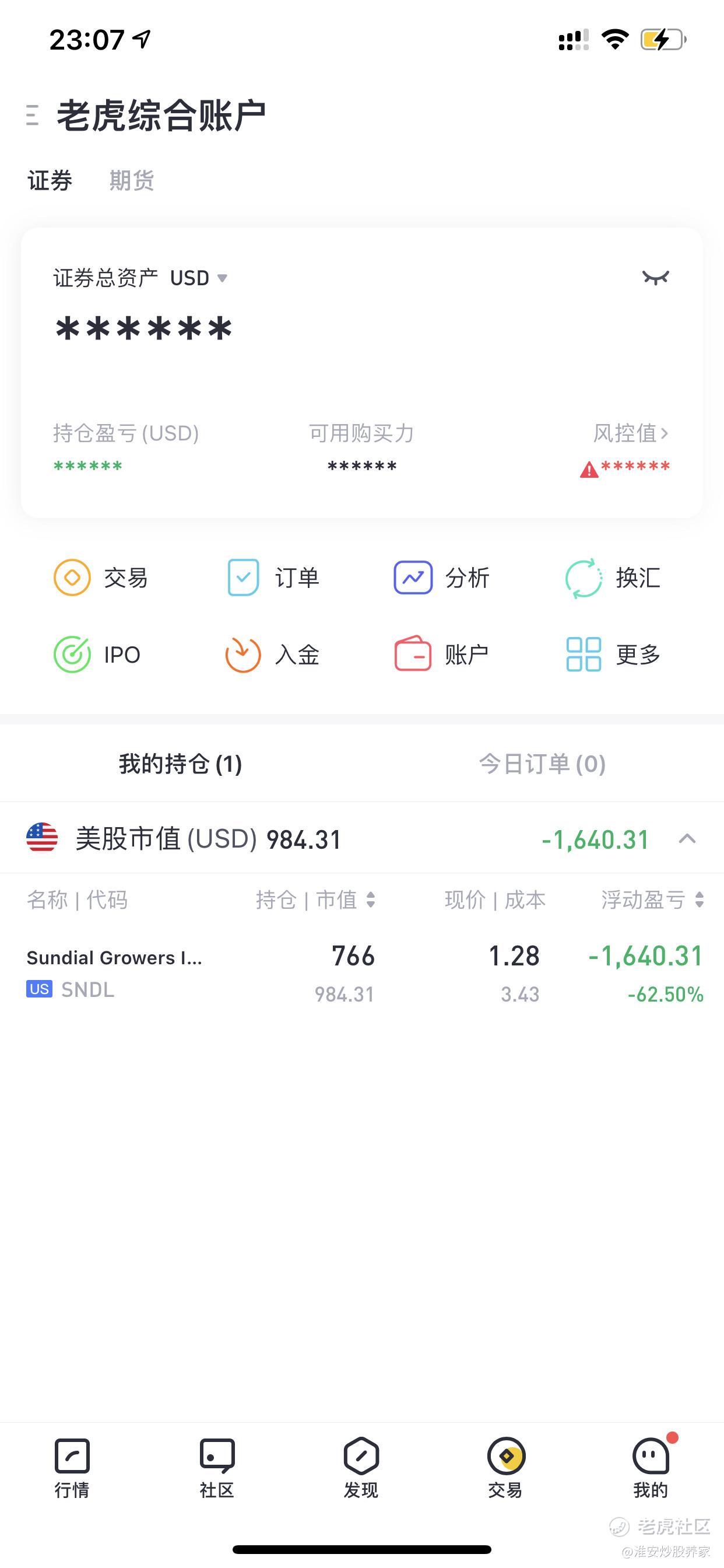The height and width of the screenshot is (1568, 724).
Task: Open 风控值 details
Action: click(x=631, y=433)
